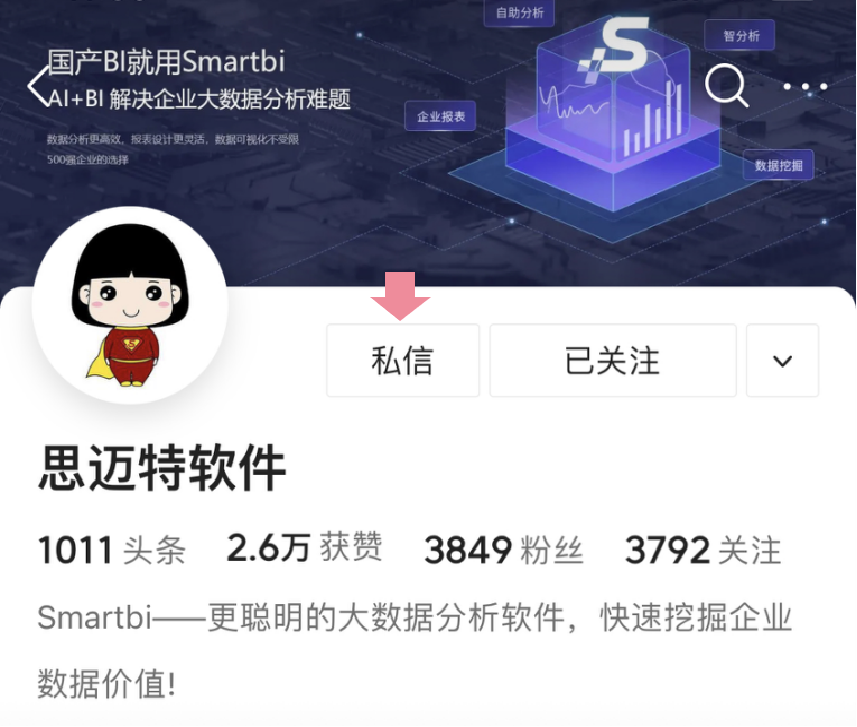Open the 3849 粉丝 followers list

pos(503,549)
